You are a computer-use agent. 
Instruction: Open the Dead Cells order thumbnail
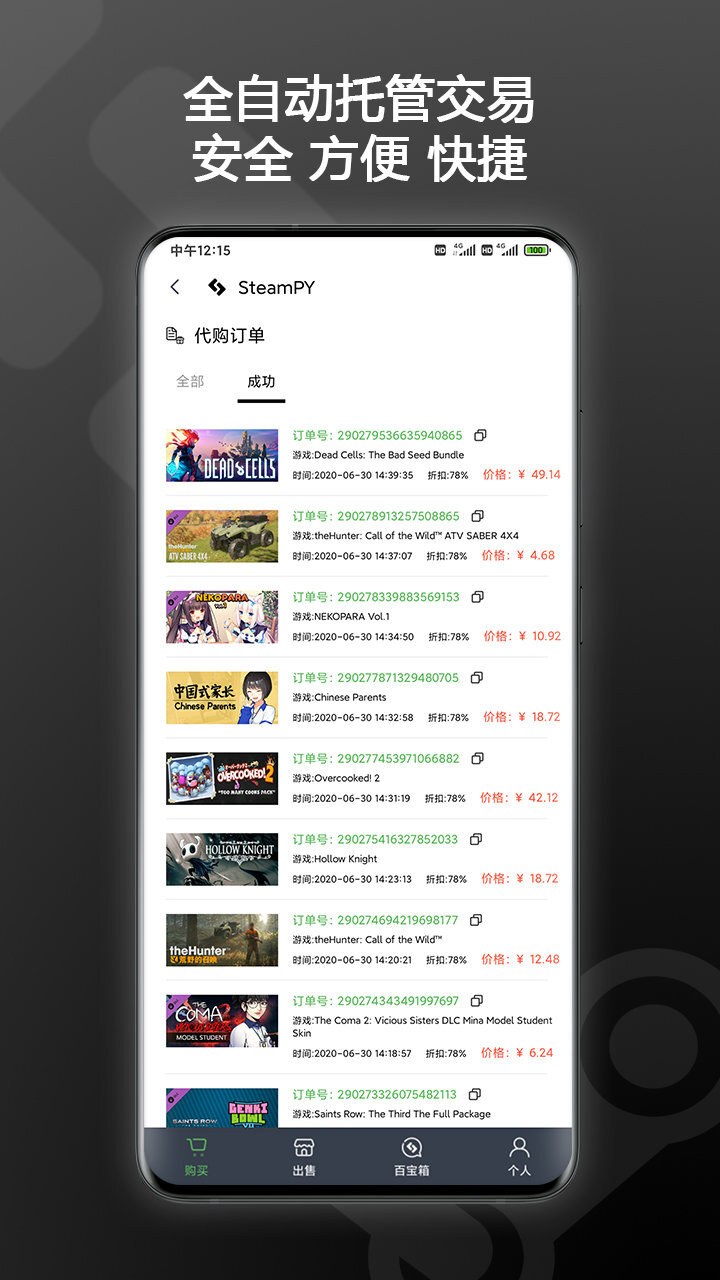pyautogui.click(x=222, y=455)
